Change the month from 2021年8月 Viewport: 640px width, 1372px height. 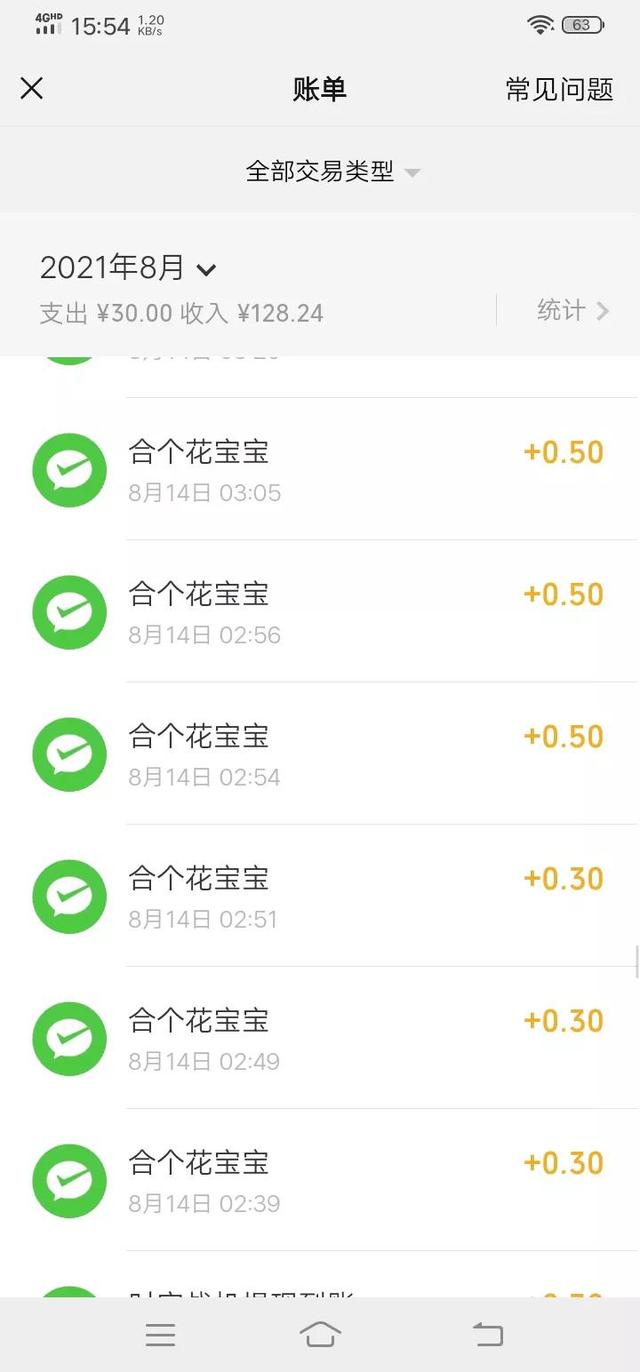coord(128,268)
